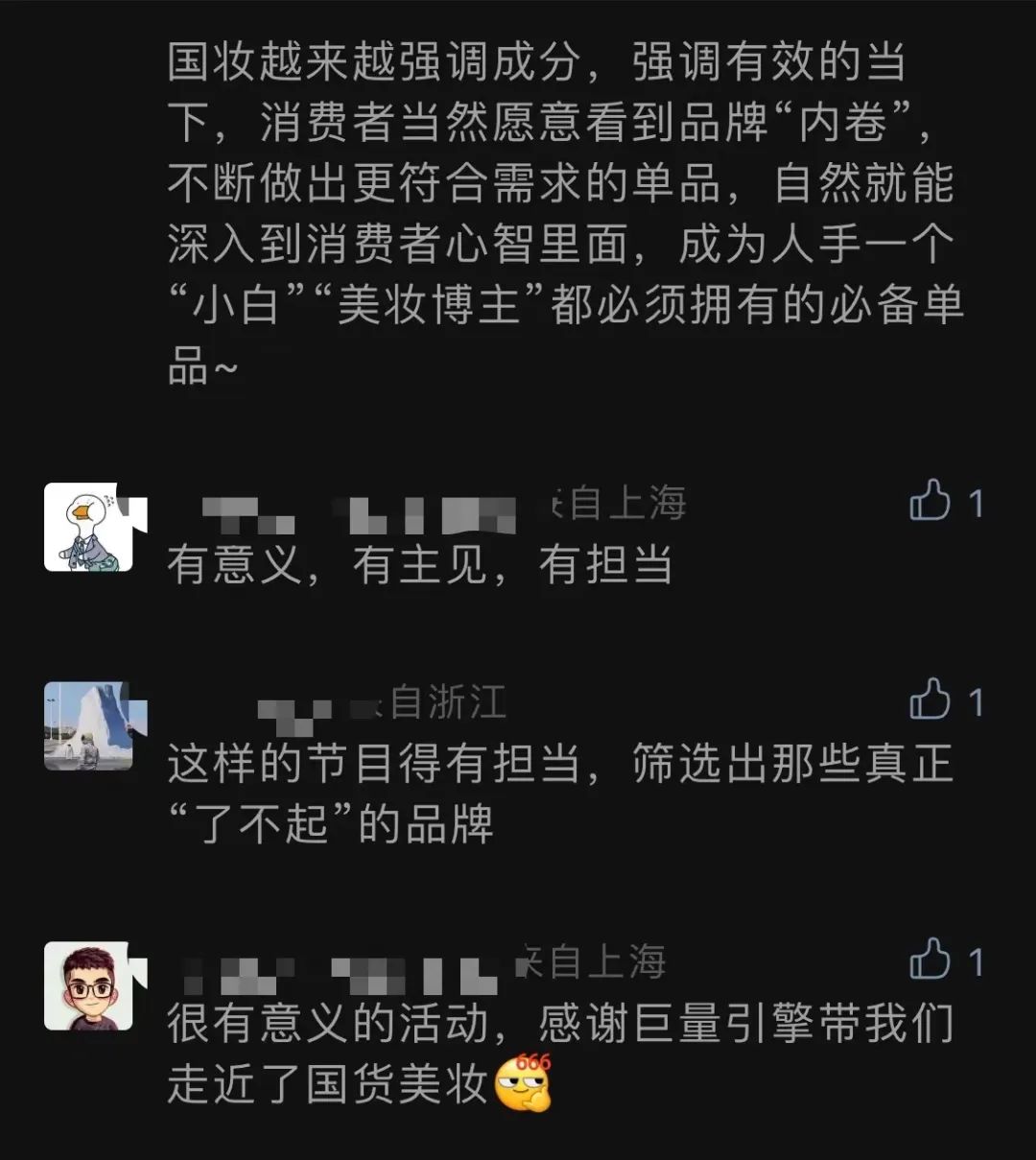This screenshot has width=1036, height=1160.
Task: Open the duck avatar commenter's profile
Action: click(88, 528)
